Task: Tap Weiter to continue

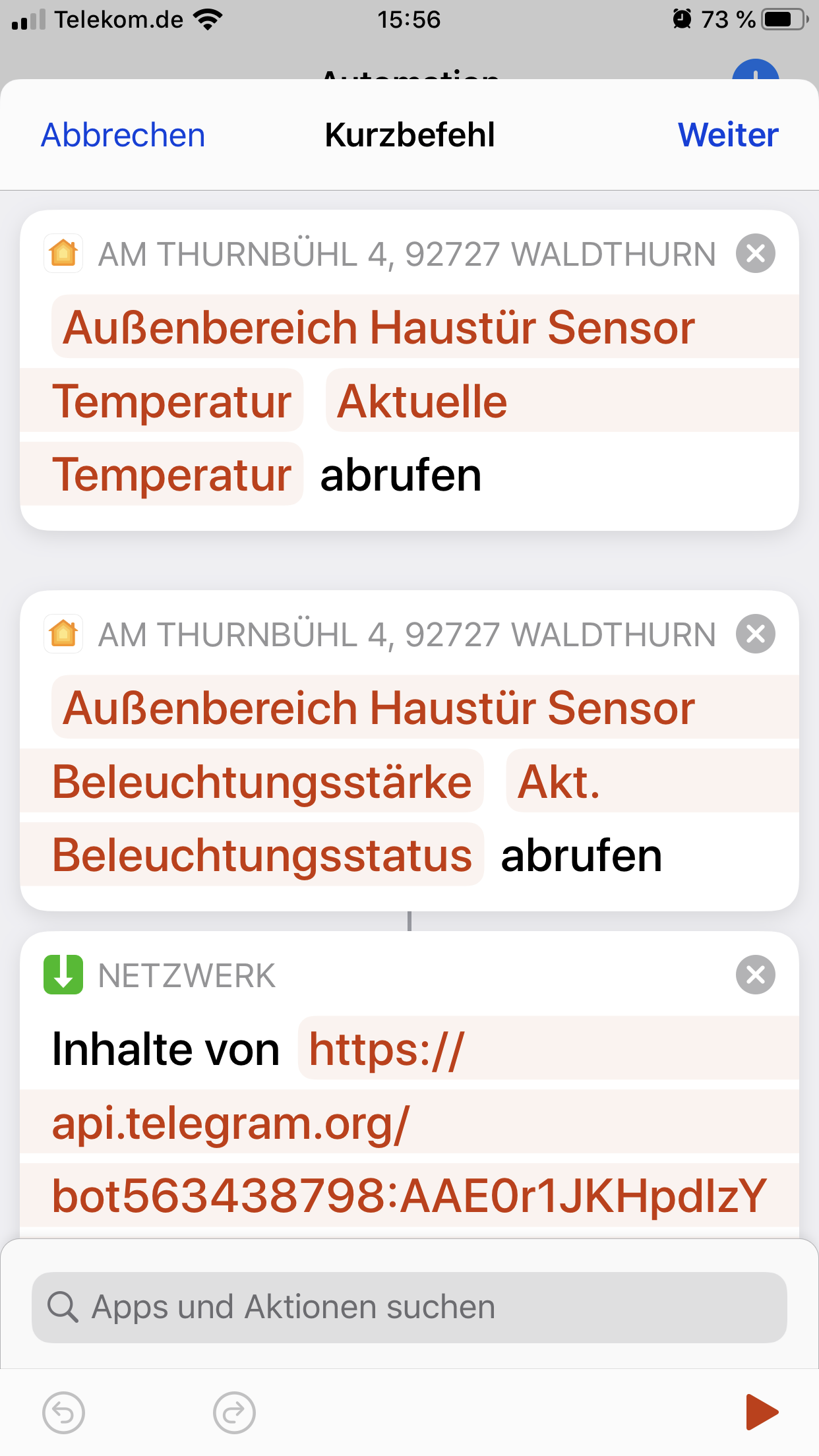Action: pos(728,135)
